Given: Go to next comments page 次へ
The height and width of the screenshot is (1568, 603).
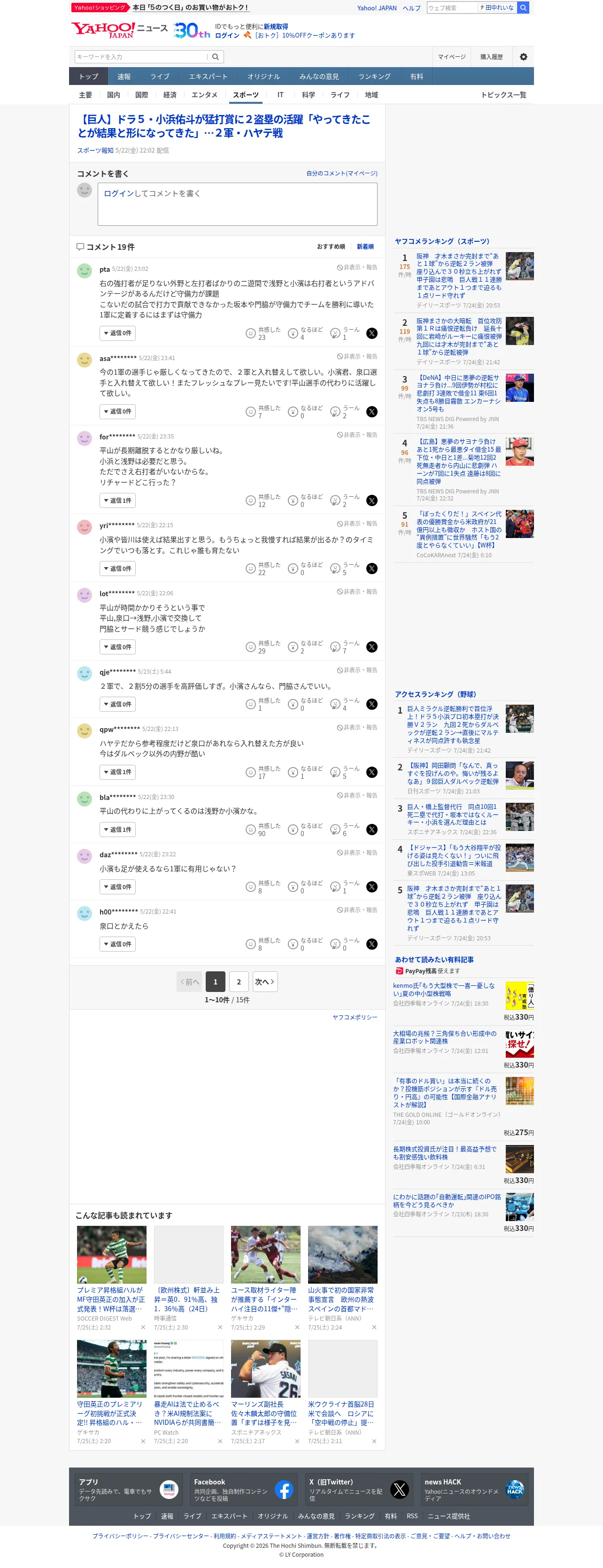Looking at the screenshot, I should tap(264, 982).
